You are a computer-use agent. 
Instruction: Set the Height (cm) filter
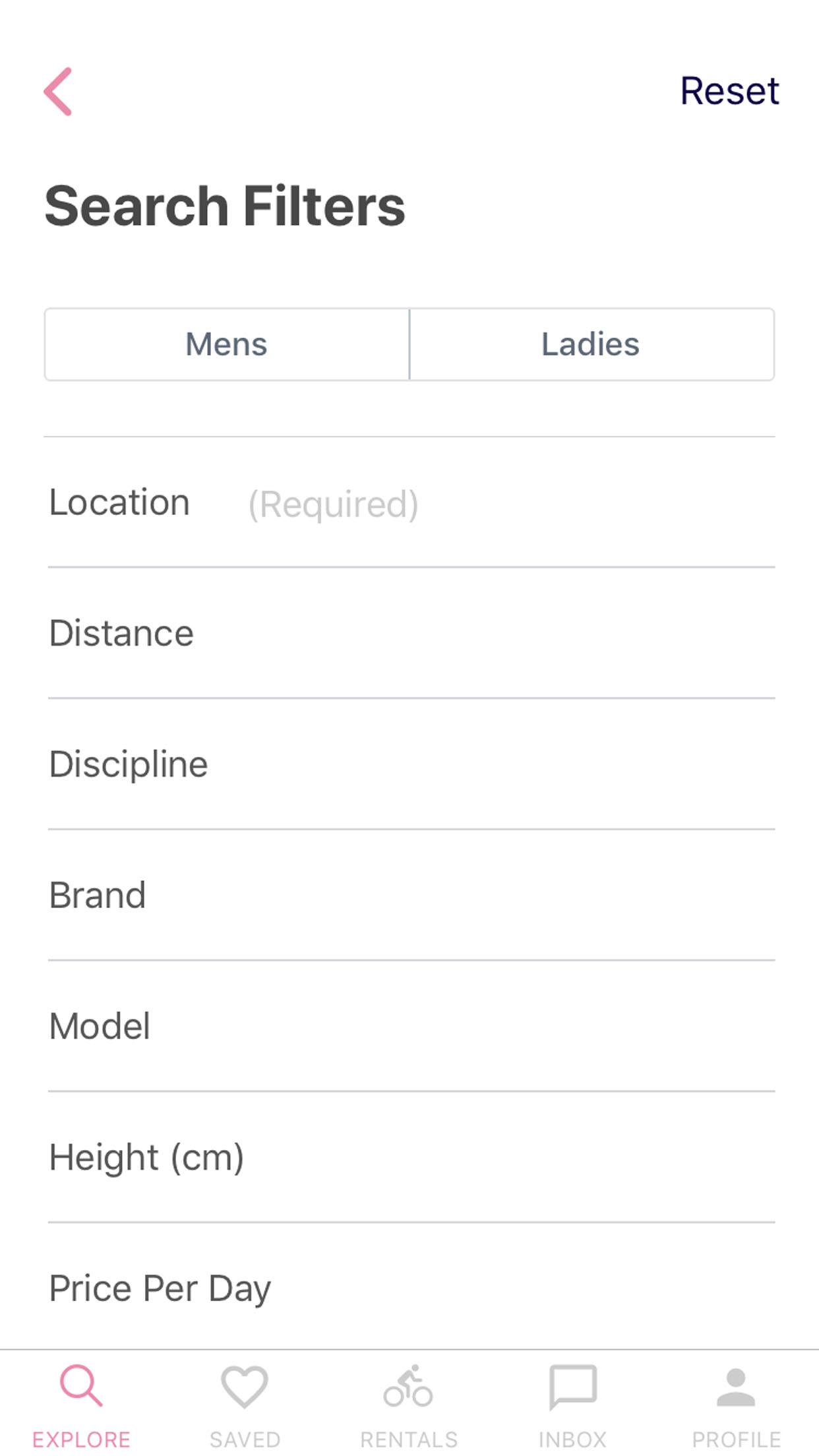[x=409, y=1158]
